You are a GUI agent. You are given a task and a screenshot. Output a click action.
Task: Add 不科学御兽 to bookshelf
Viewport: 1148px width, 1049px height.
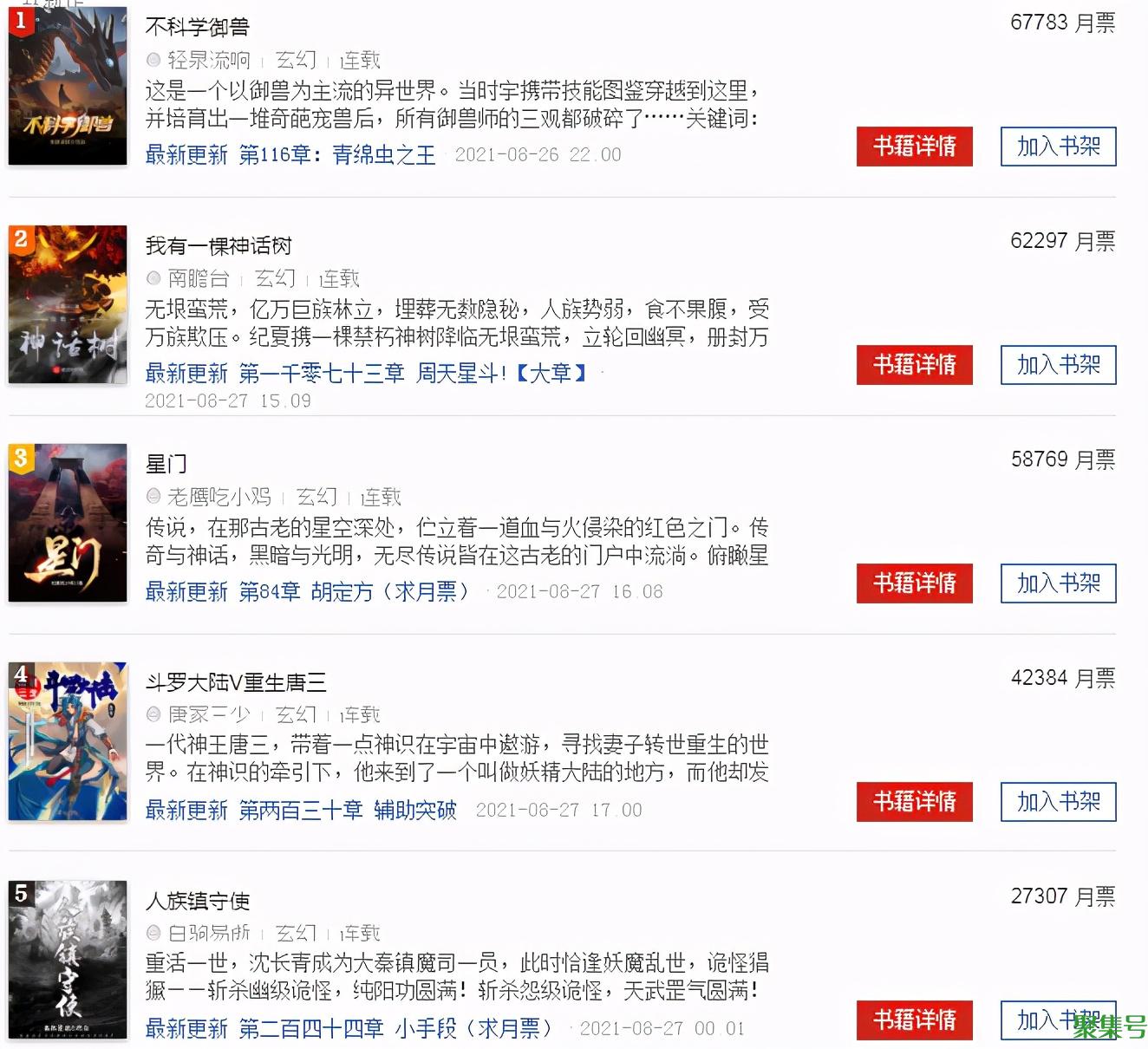tap(1058, 147)
